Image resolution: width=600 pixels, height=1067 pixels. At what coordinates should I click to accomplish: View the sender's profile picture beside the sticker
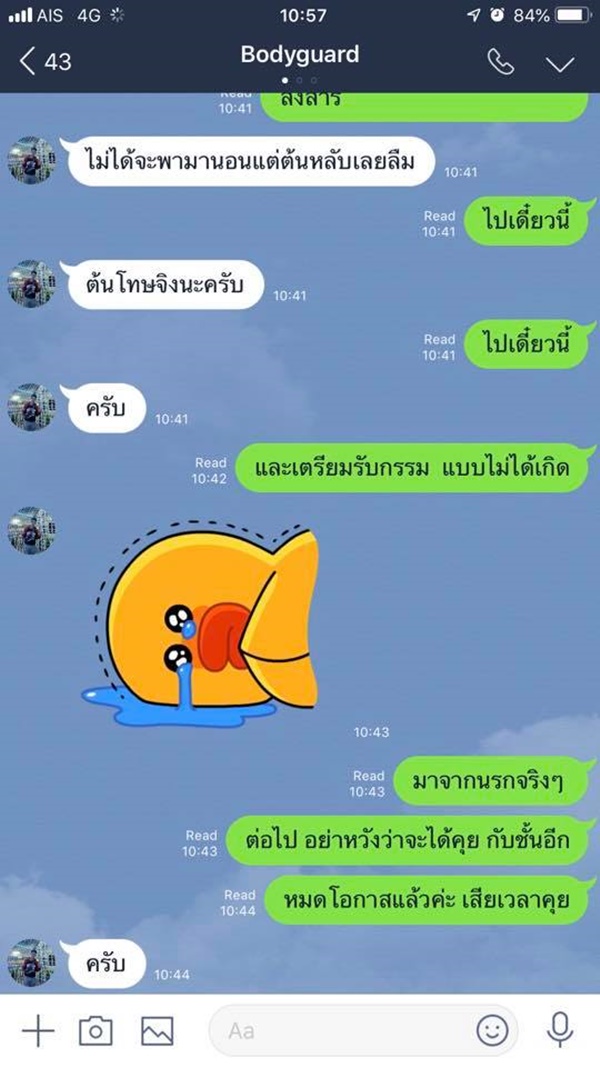[x=32, y=530]
